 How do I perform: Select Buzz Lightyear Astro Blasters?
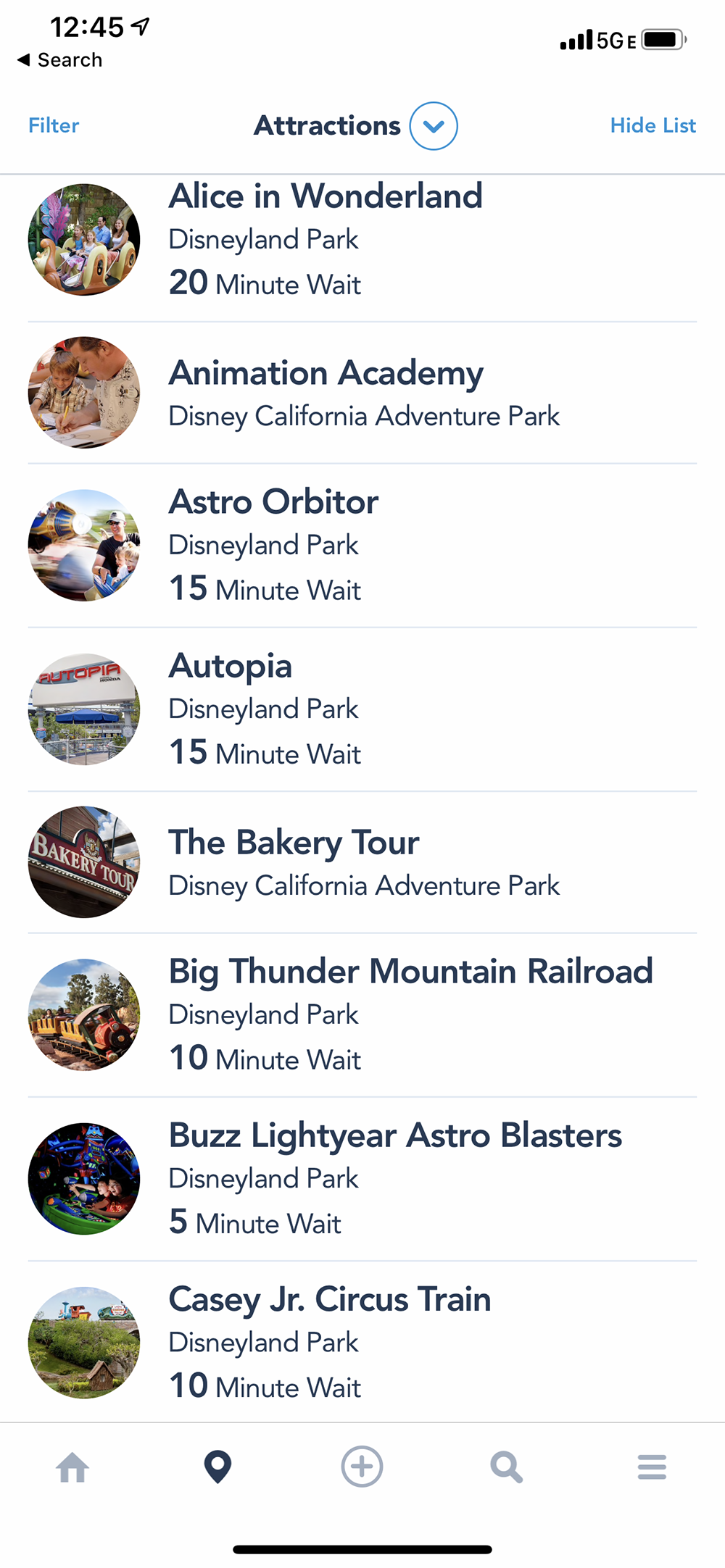click(x=395, y=1135)
